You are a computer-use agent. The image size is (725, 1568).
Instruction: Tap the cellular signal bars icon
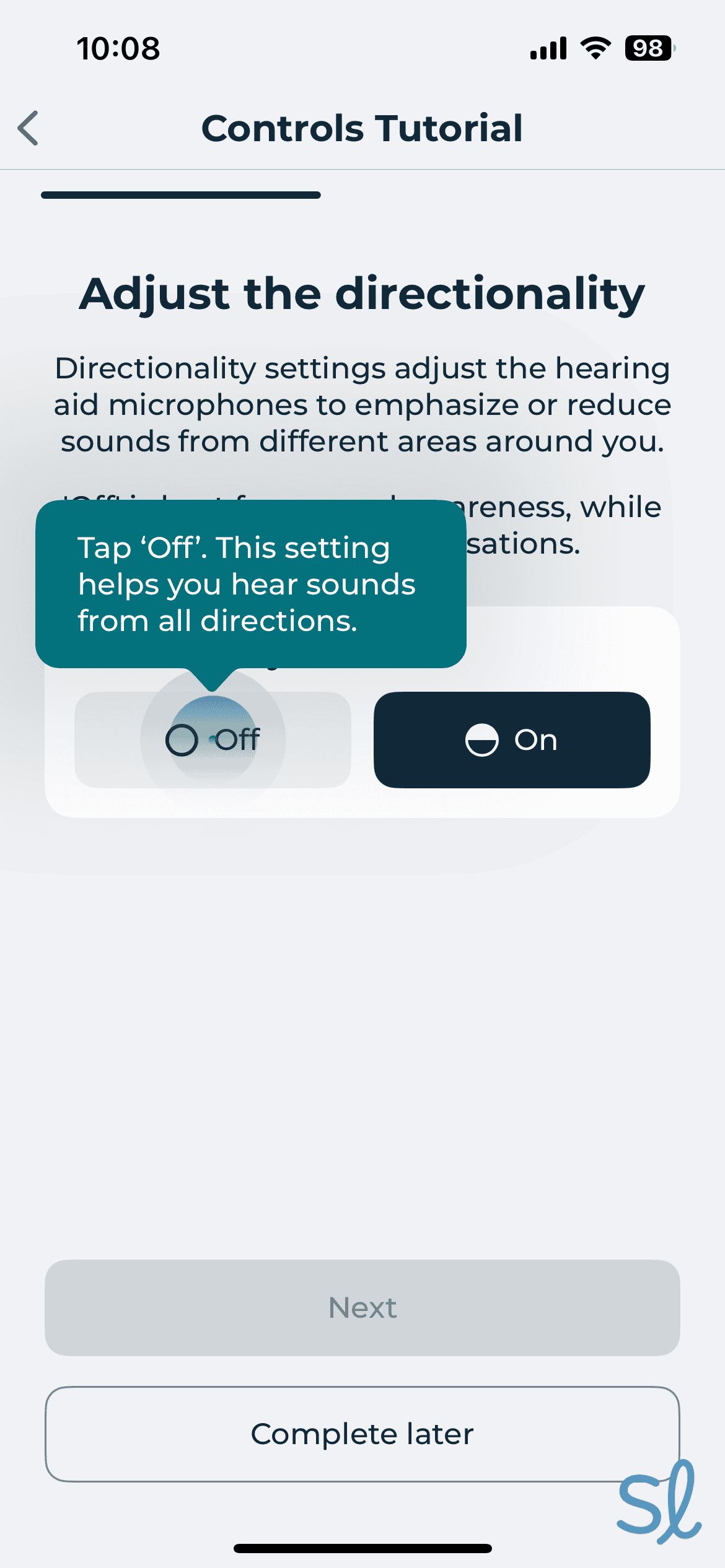(x=548, y=48)
